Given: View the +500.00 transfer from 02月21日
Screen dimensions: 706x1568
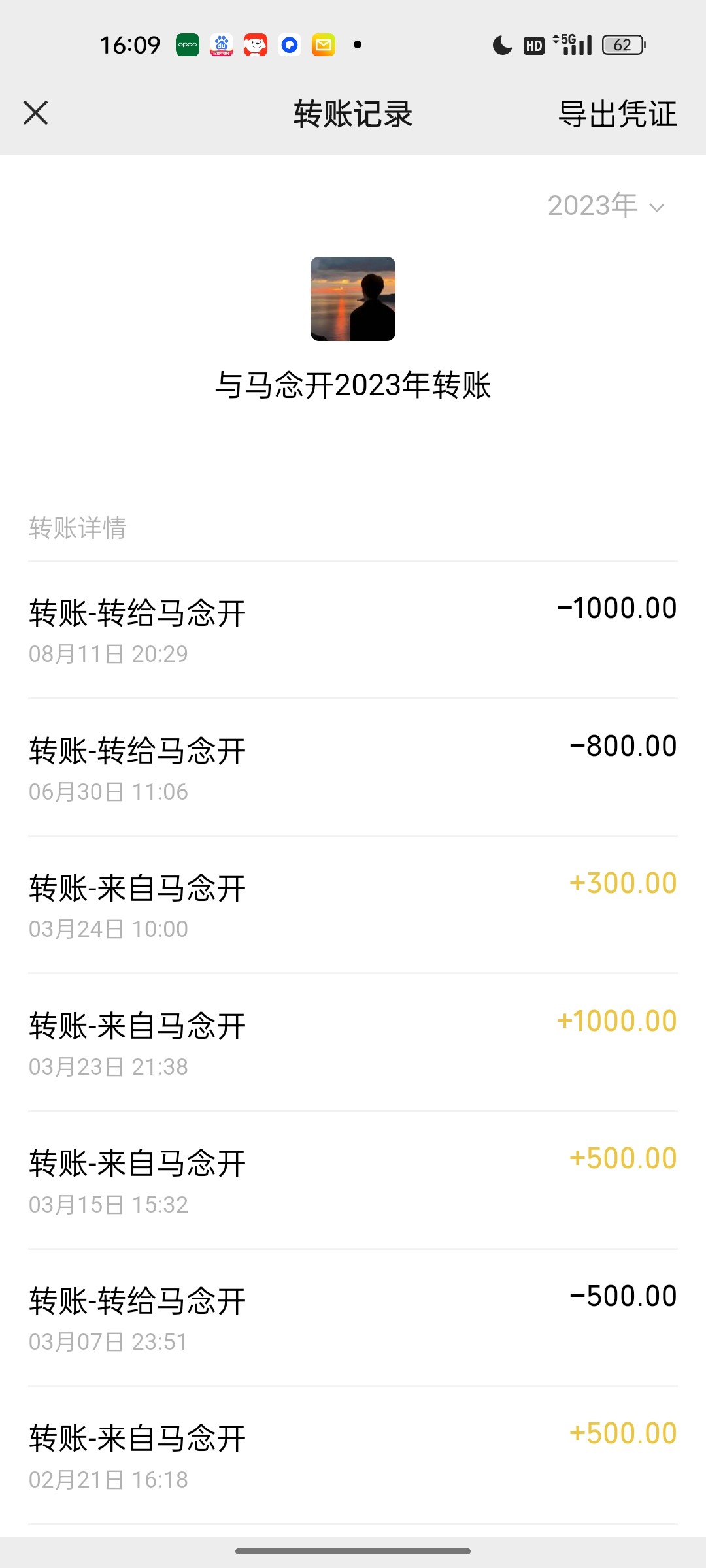Looking at the screenshot, I should coord(353,1456).
